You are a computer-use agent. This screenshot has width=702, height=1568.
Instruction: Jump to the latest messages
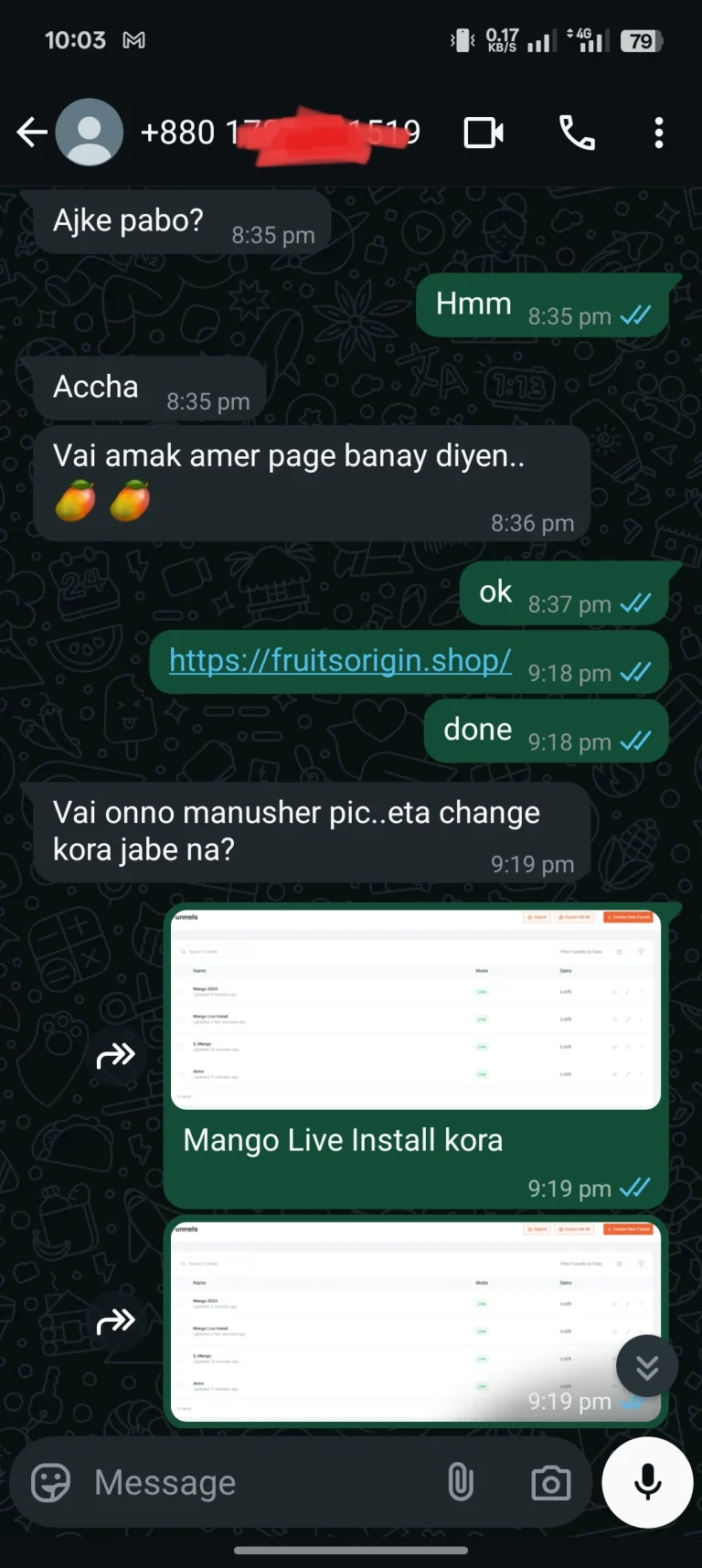647,1366
